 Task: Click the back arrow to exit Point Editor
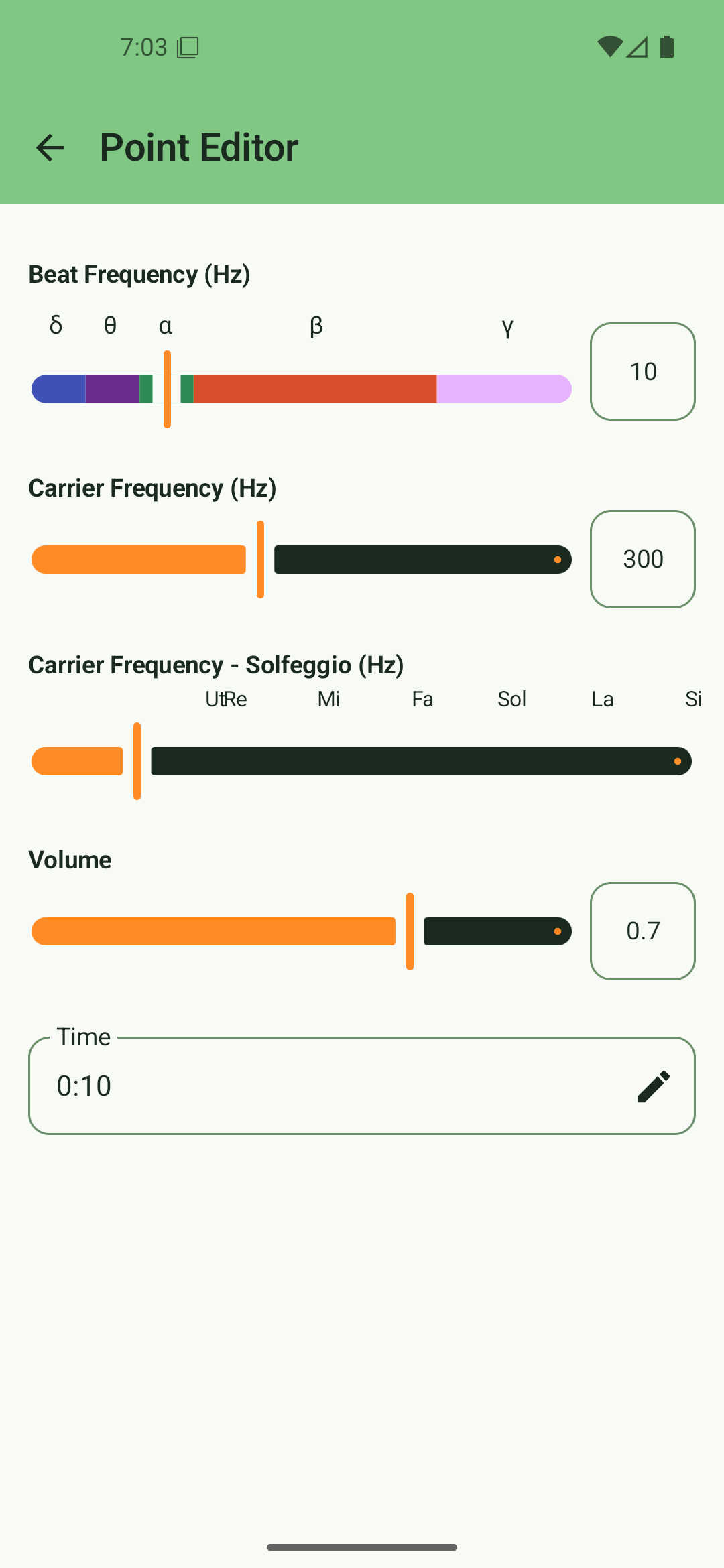coord(49,147)
